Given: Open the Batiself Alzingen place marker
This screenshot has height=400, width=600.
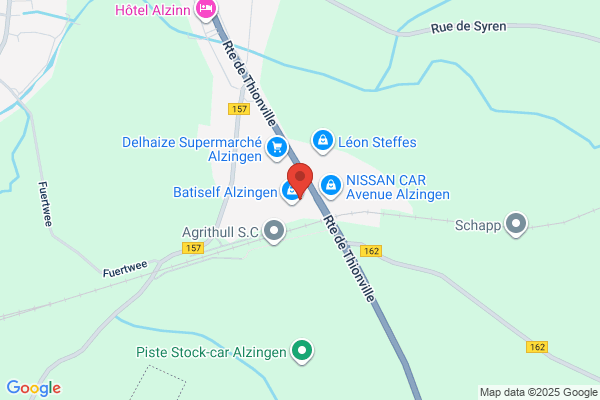Looking at the screenshot, I should click(x=291, y=191).
